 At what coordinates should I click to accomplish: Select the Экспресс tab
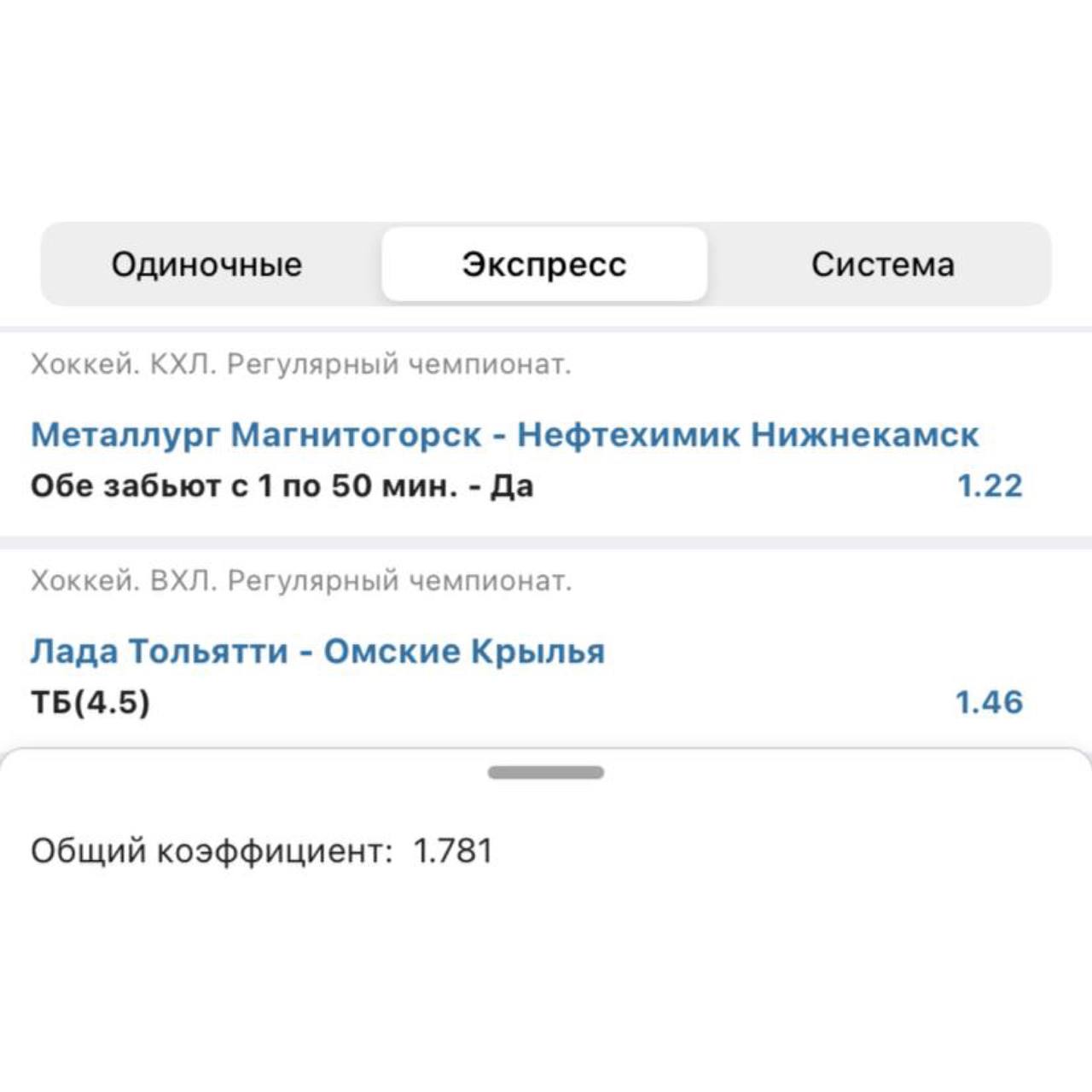click(x=544, y=264)
